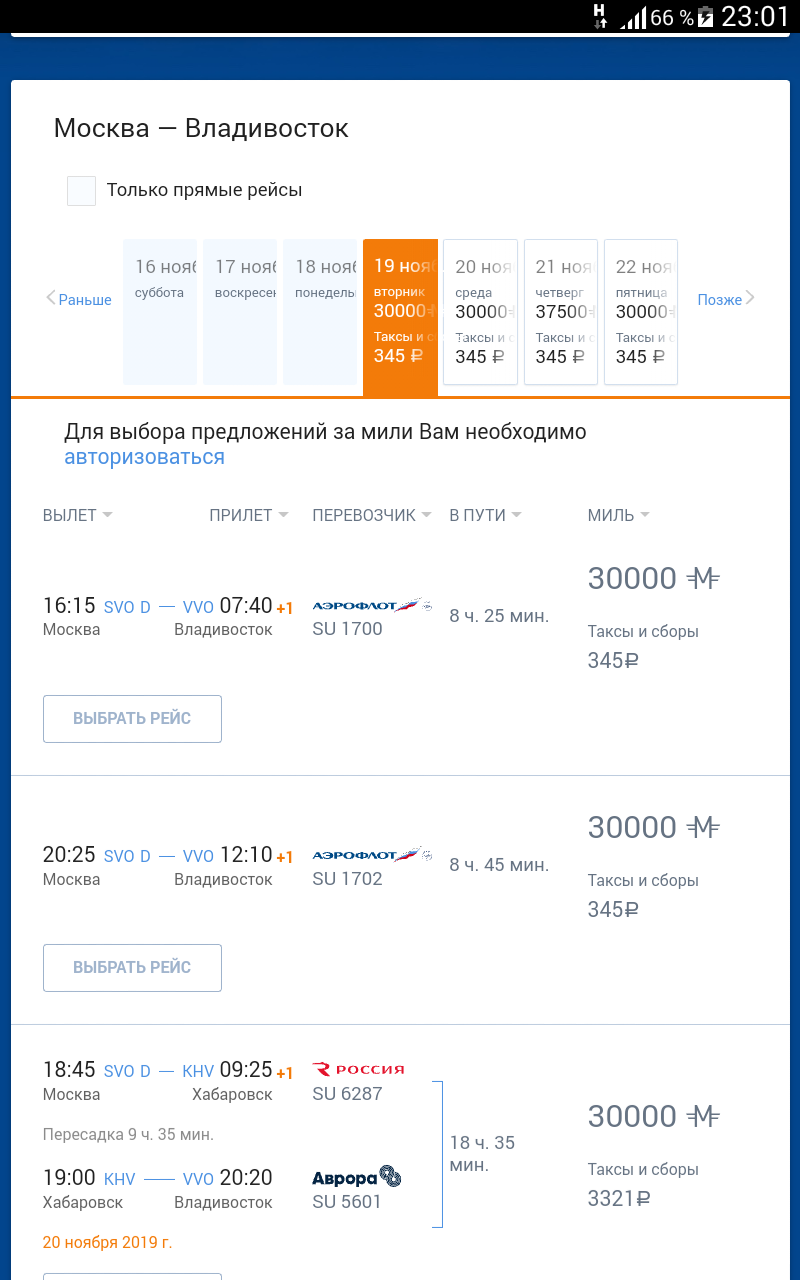Go to earlier dates via 'Раньше'
800x1280 pixels.
pyautogui.click(x=79, y=299)
